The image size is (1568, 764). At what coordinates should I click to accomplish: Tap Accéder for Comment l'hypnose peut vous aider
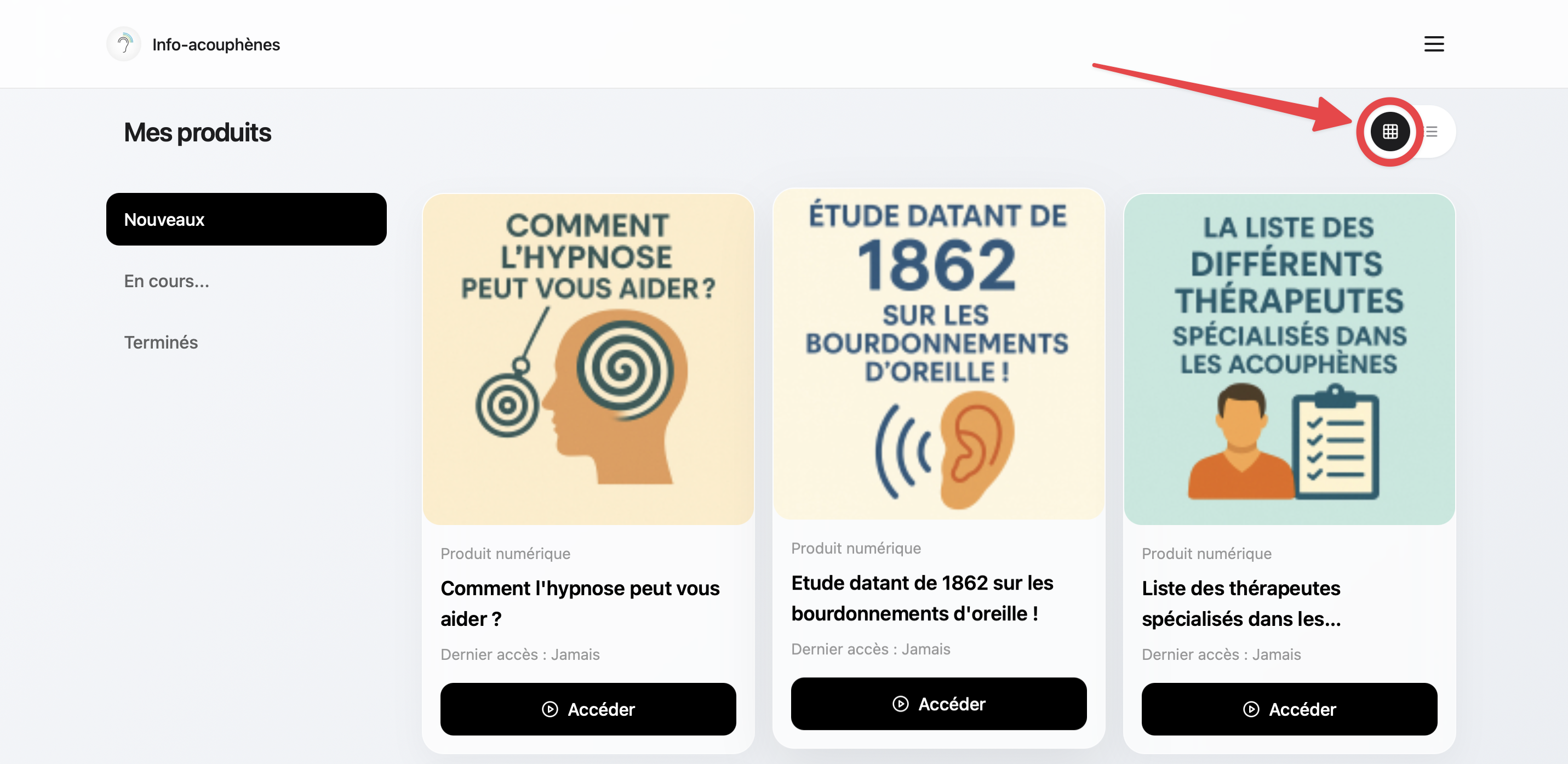[x=588, y=709]
